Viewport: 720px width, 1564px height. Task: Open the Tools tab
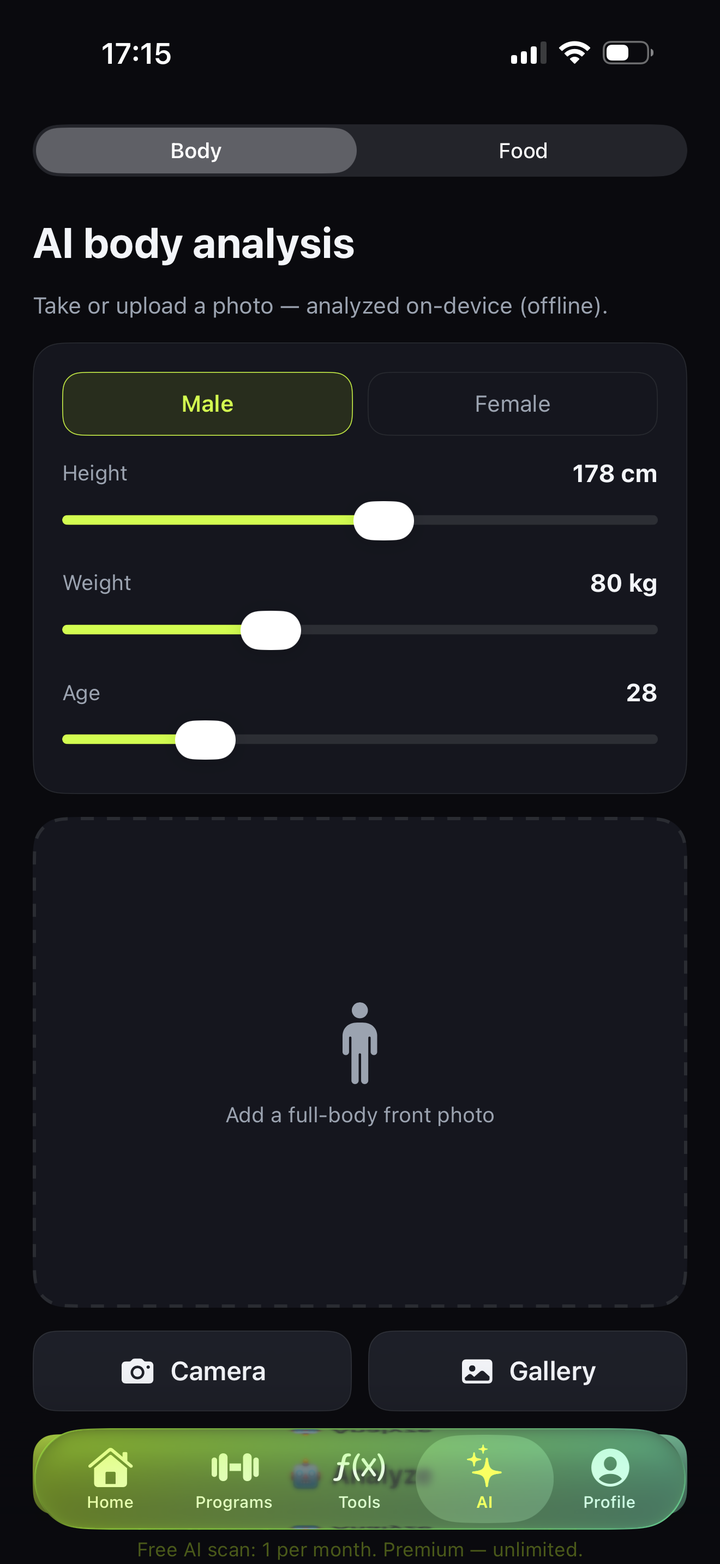point(359,1480)
